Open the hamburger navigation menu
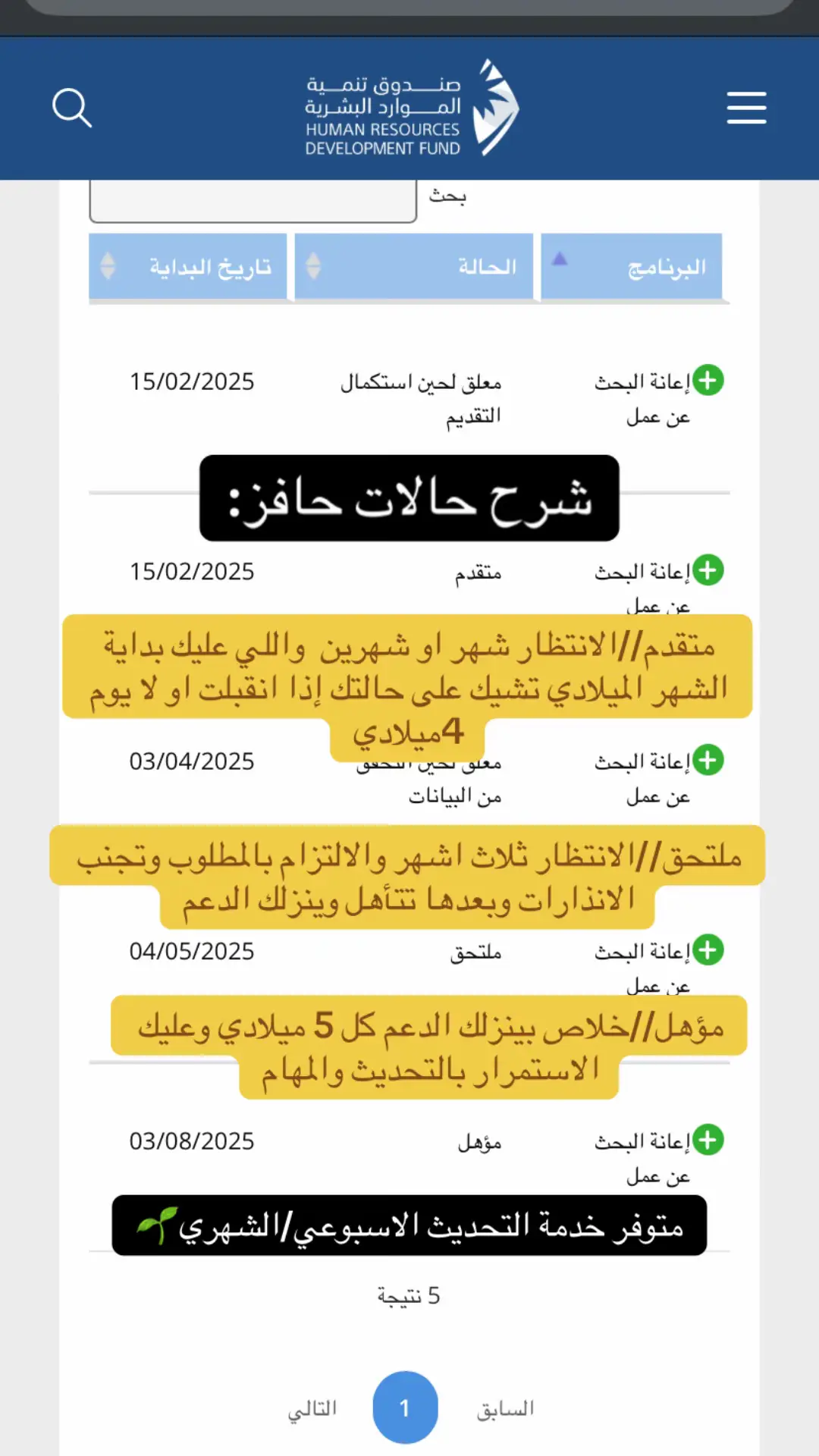The height and width of the screenshot is (1456, 819). tap(746, 108)
